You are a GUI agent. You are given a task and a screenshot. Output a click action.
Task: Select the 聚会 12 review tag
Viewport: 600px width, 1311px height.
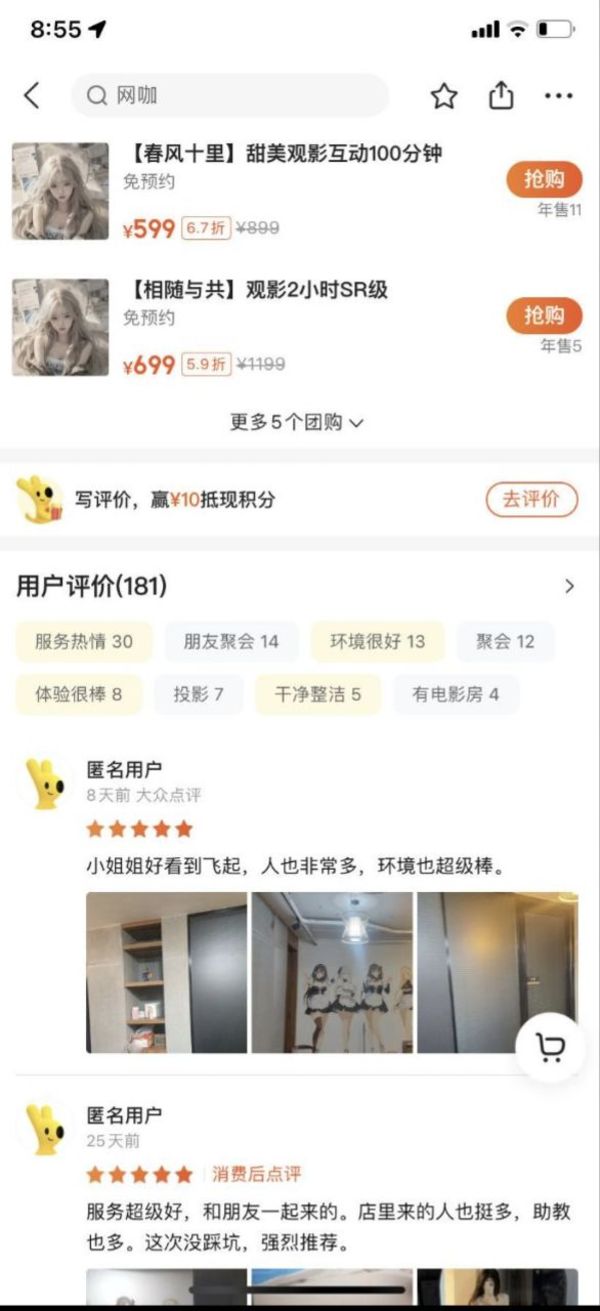[505, 642]
